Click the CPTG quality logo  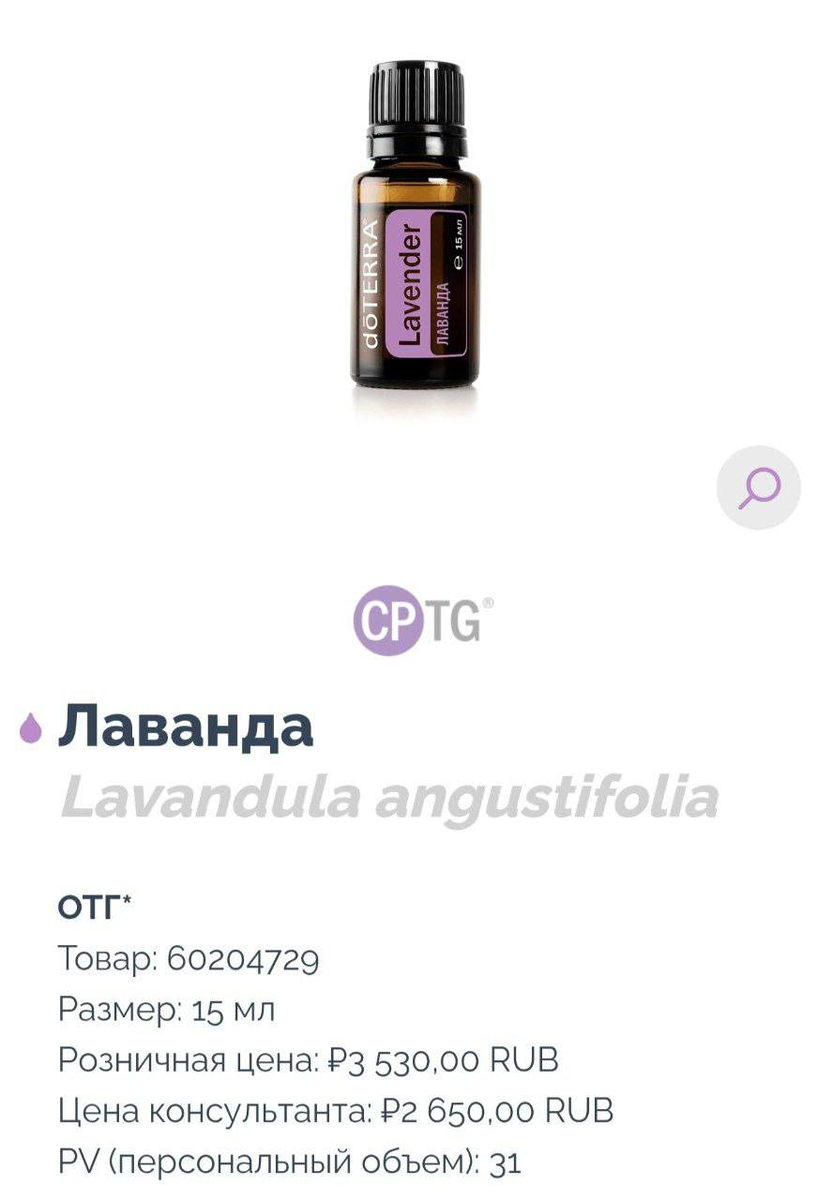(x=419, y=620)
